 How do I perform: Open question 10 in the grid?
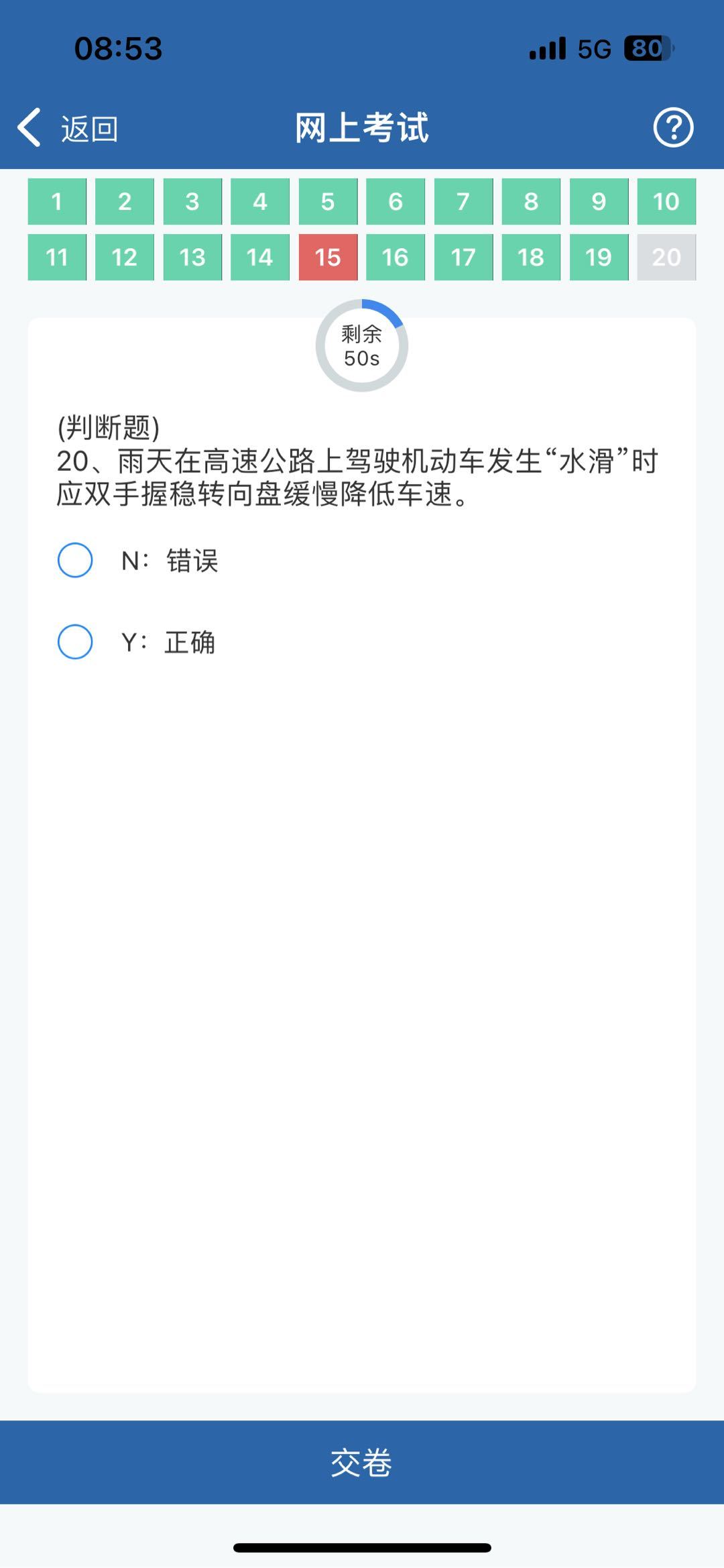(x=666, y=201)
